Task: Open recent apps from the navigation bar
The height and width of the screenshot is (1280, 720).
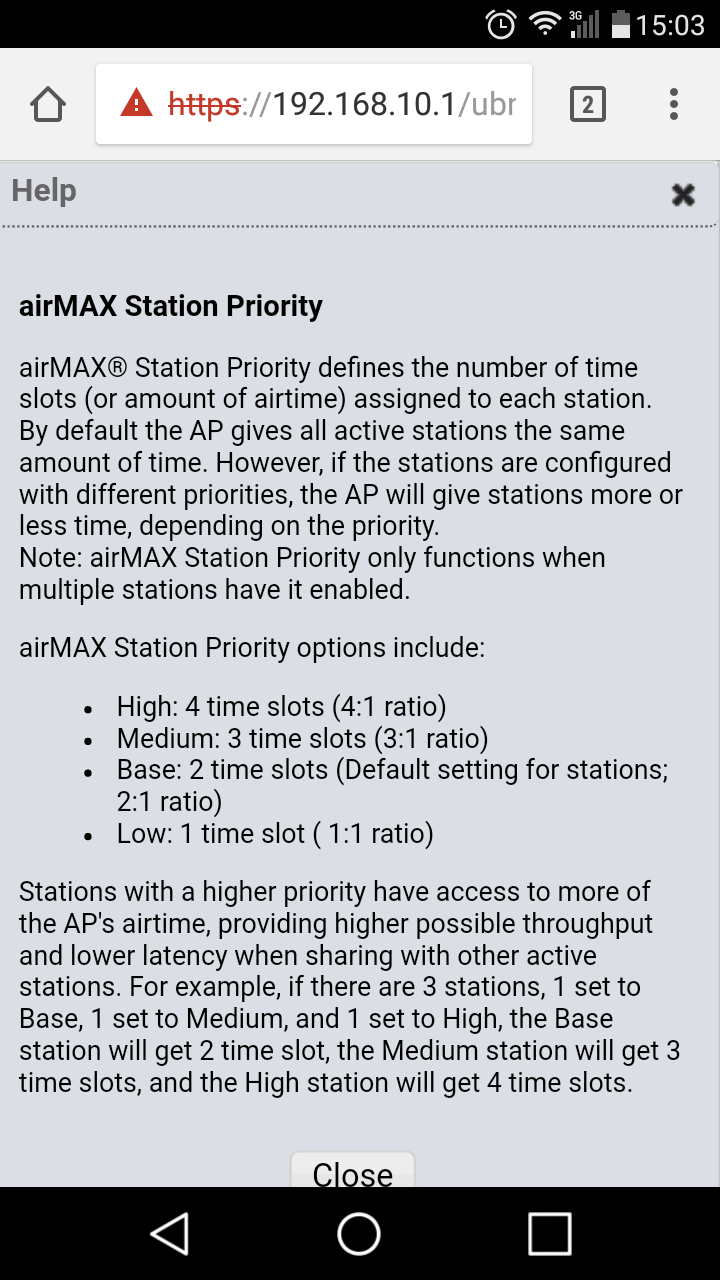Action: click(549, 1233)
